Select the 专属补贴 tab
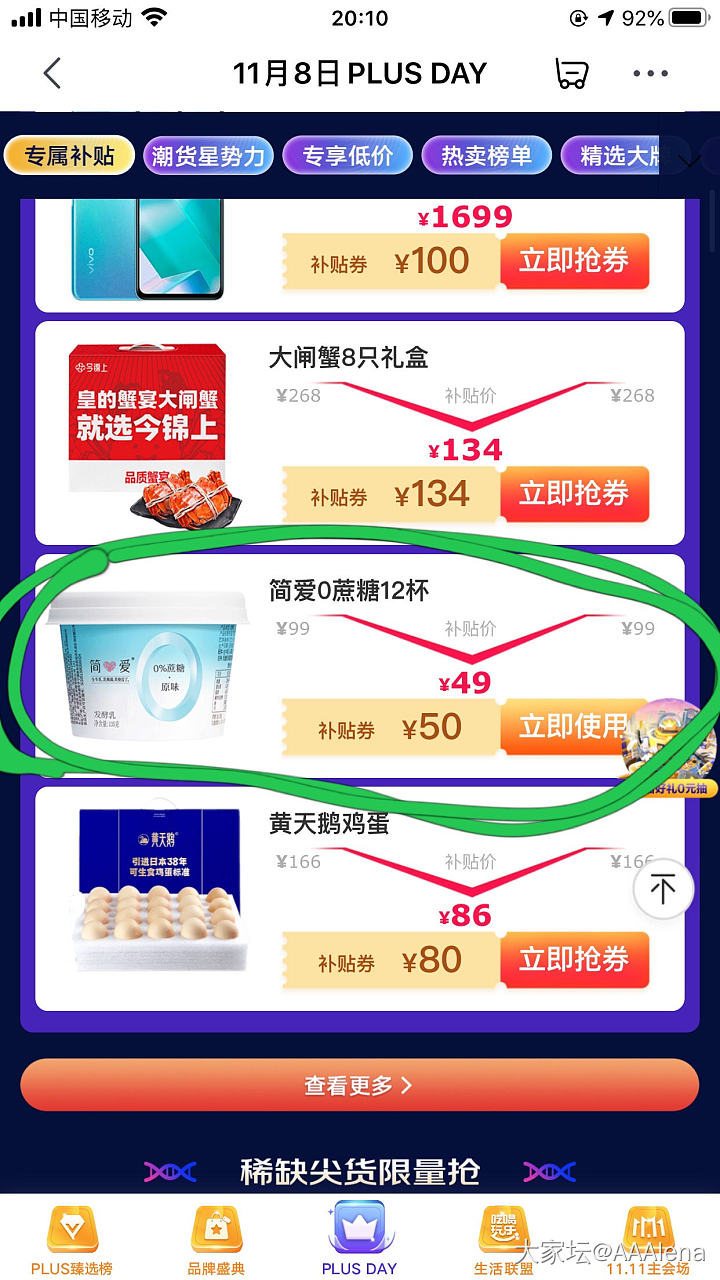 point(69,156)
